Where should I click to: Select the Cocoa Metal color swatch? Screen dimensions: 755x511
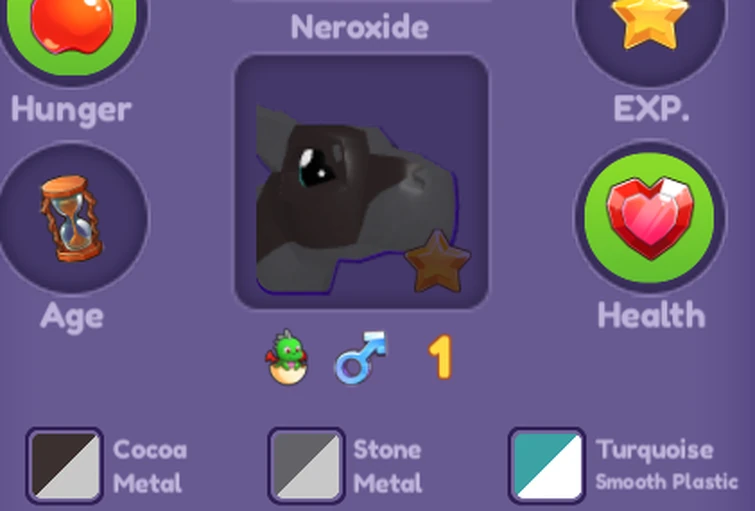pyautogui.click(x=65, y=465)
